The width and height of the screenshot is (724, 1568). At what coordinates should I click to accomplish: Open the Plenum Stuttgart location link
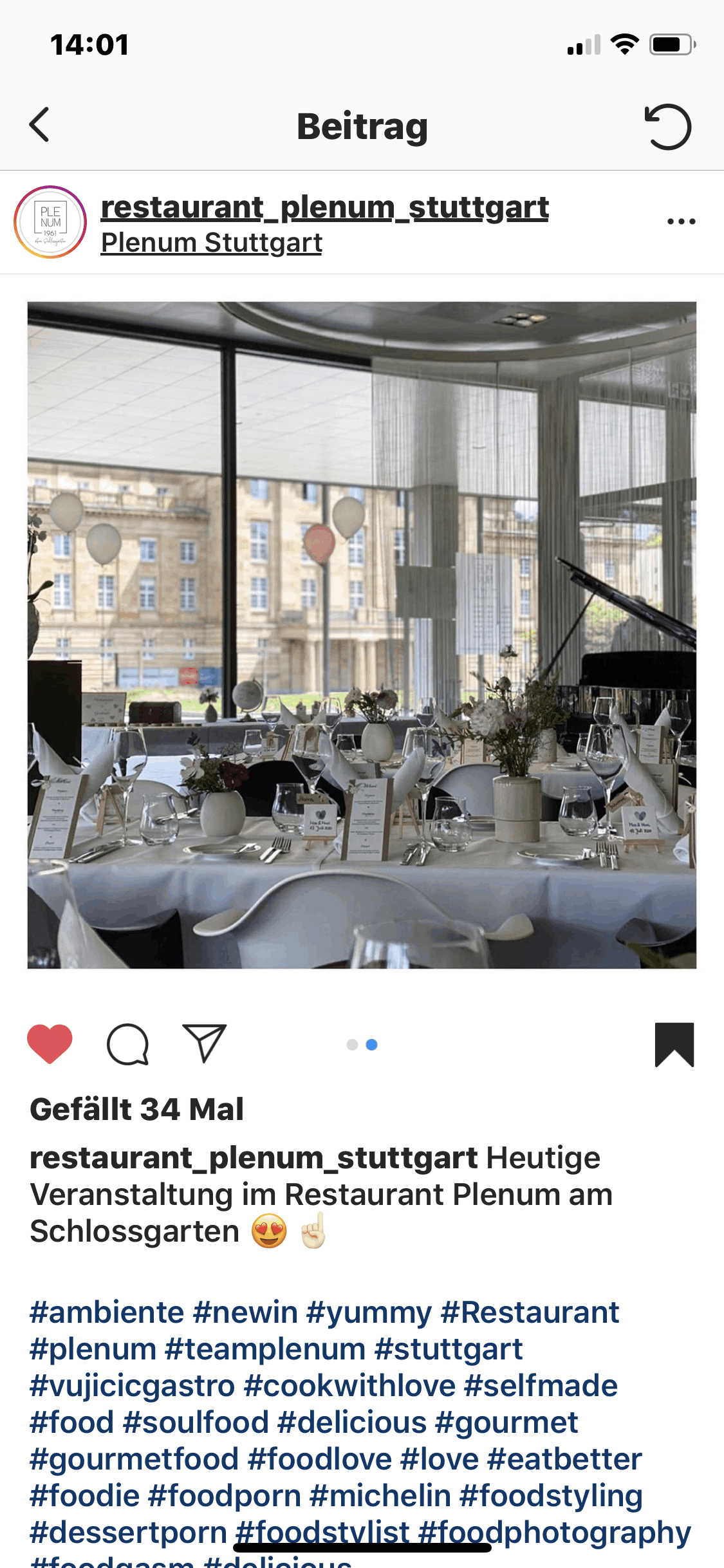coord(211,243)
